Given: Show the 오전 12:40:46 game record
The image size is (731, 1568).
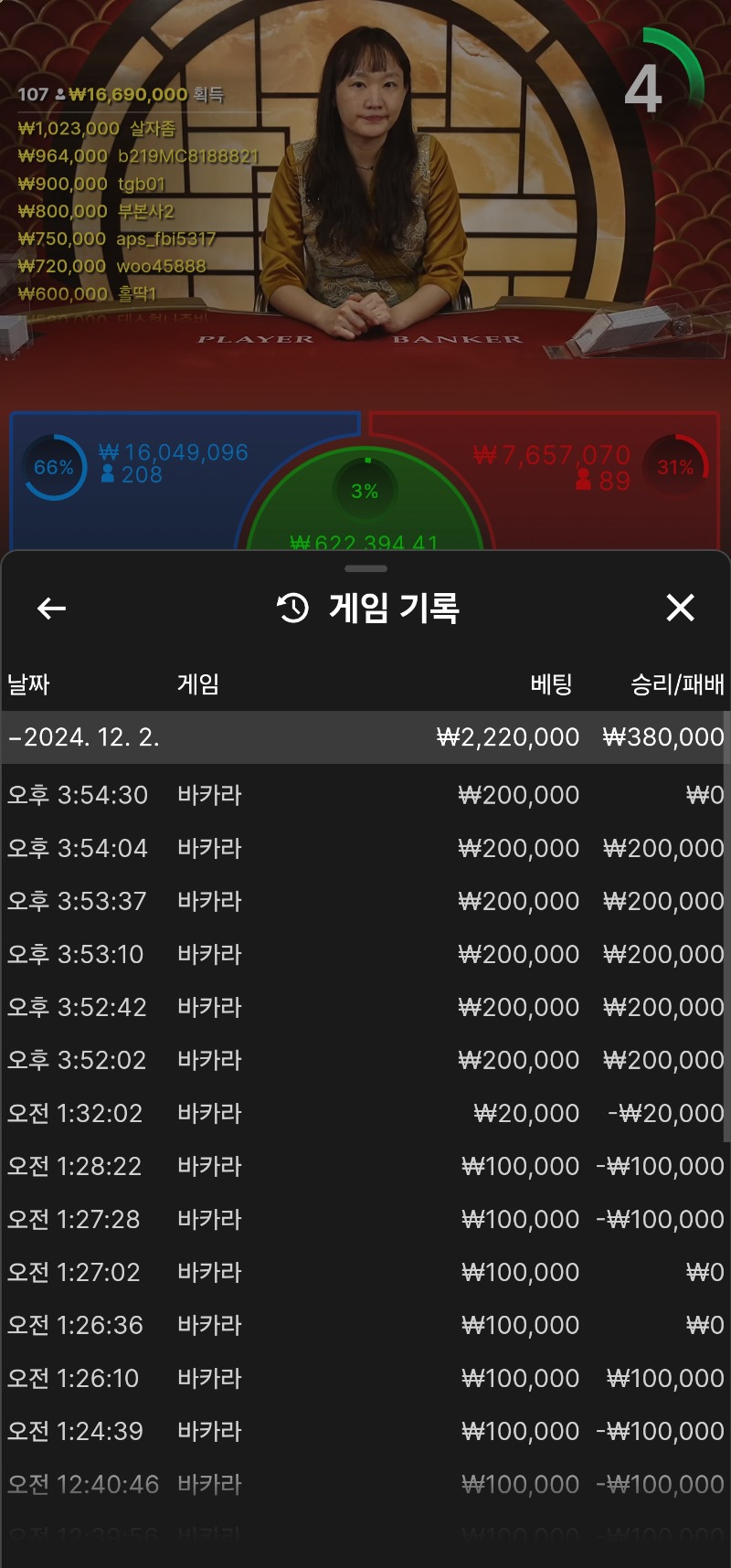Looking at the screenshot, I should [x=364, y=1484].
